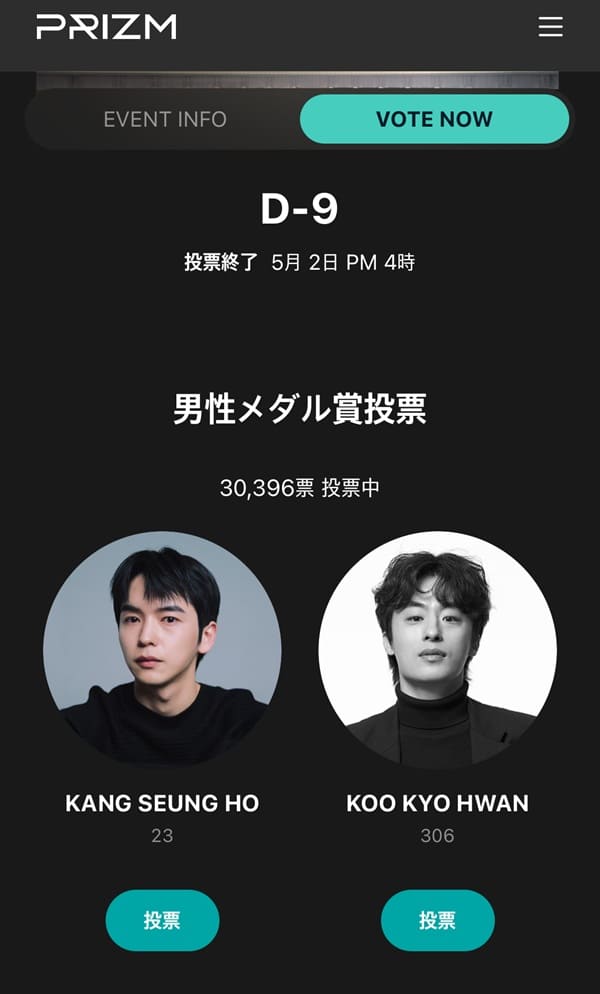Viewport: 600px width, 994px height.
Task: Open Kang Seung Ho's candidate photo
Action: 162,650
